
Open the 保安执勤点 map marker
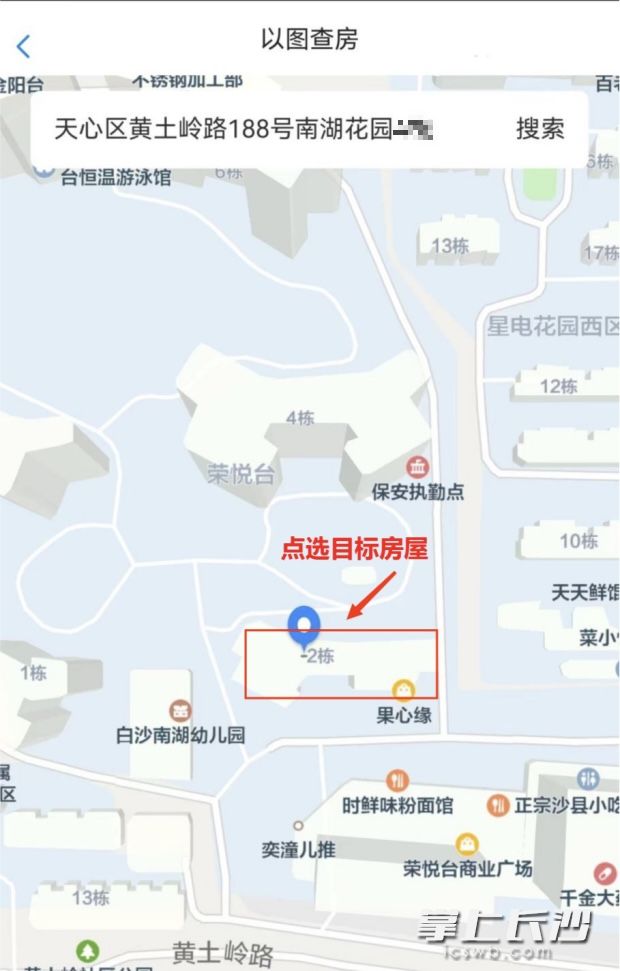(x=417, y=466)
